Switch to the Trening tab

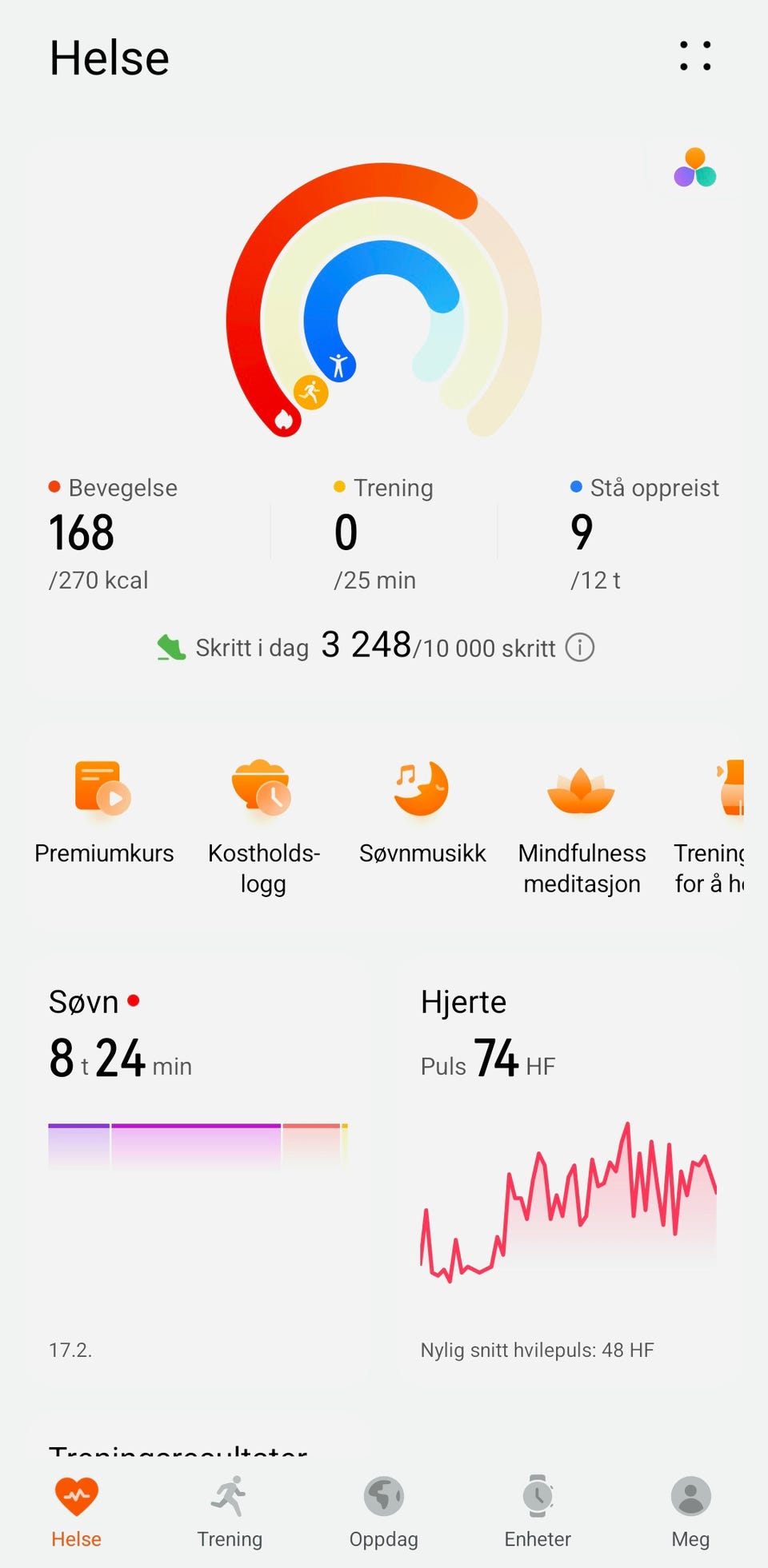230,1512
